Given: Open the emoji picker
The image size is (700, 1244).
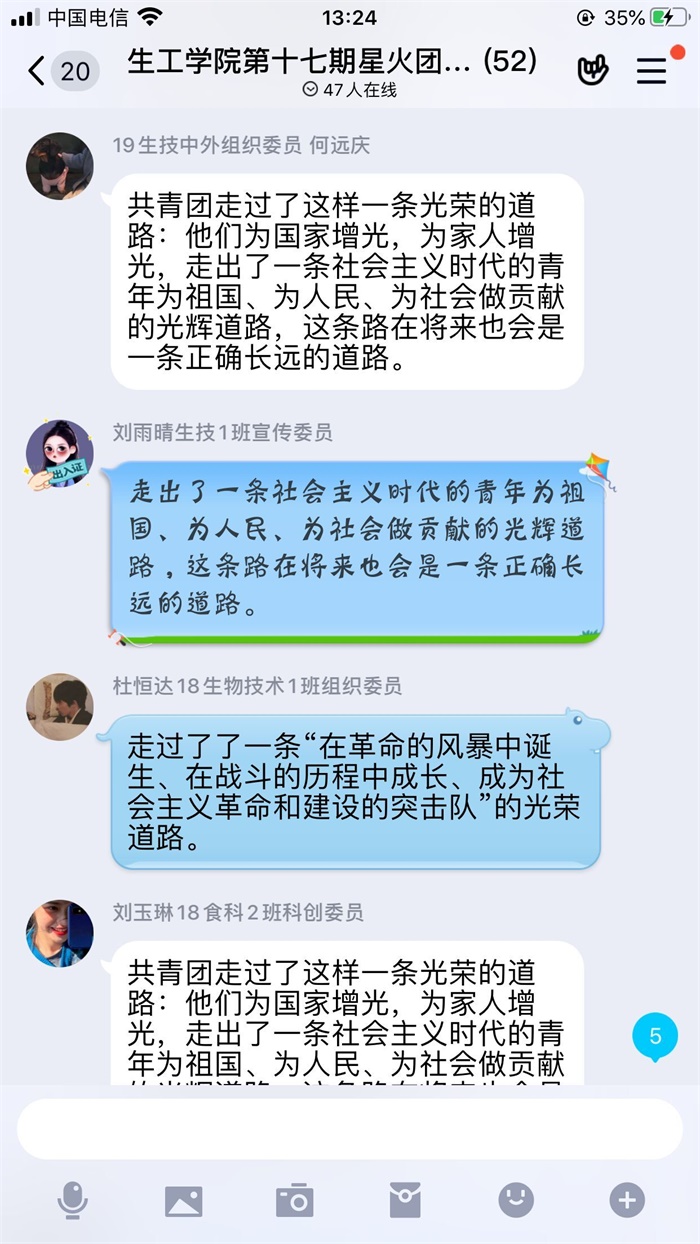Looking at the screenshot, I should click(516, 1200).
